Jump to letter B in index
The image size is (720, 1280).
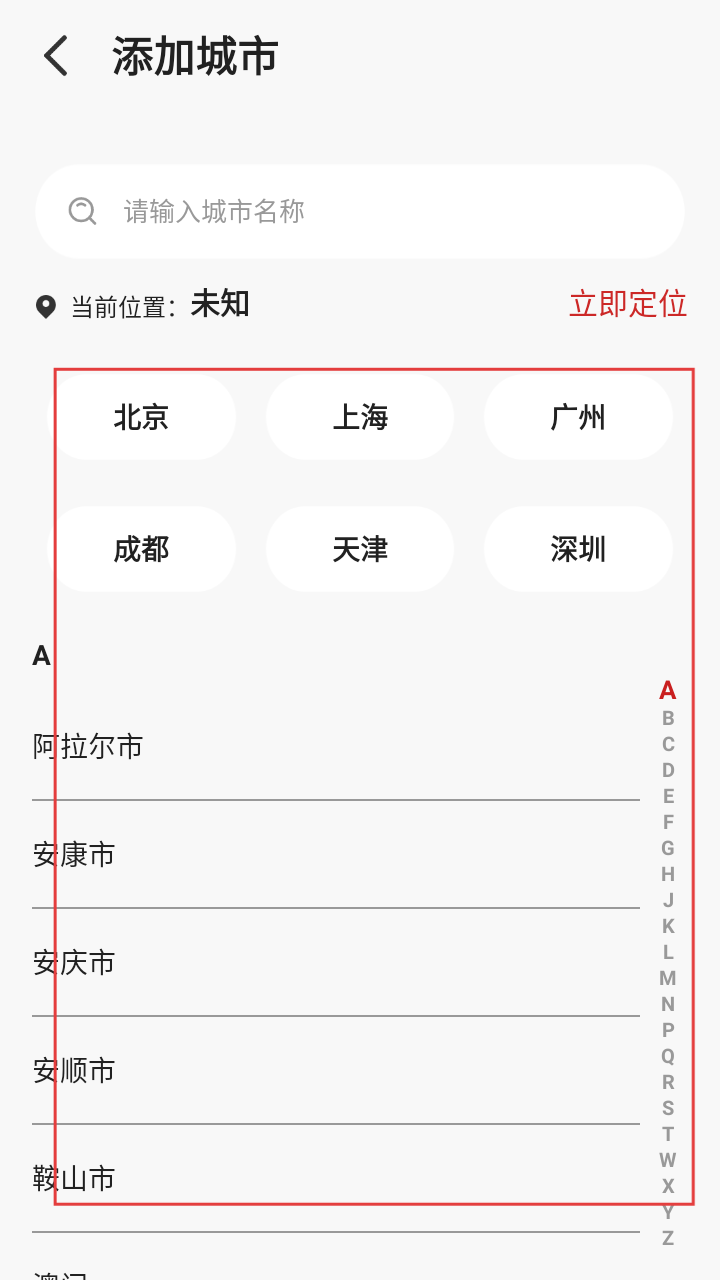click(x=668, y=718)
